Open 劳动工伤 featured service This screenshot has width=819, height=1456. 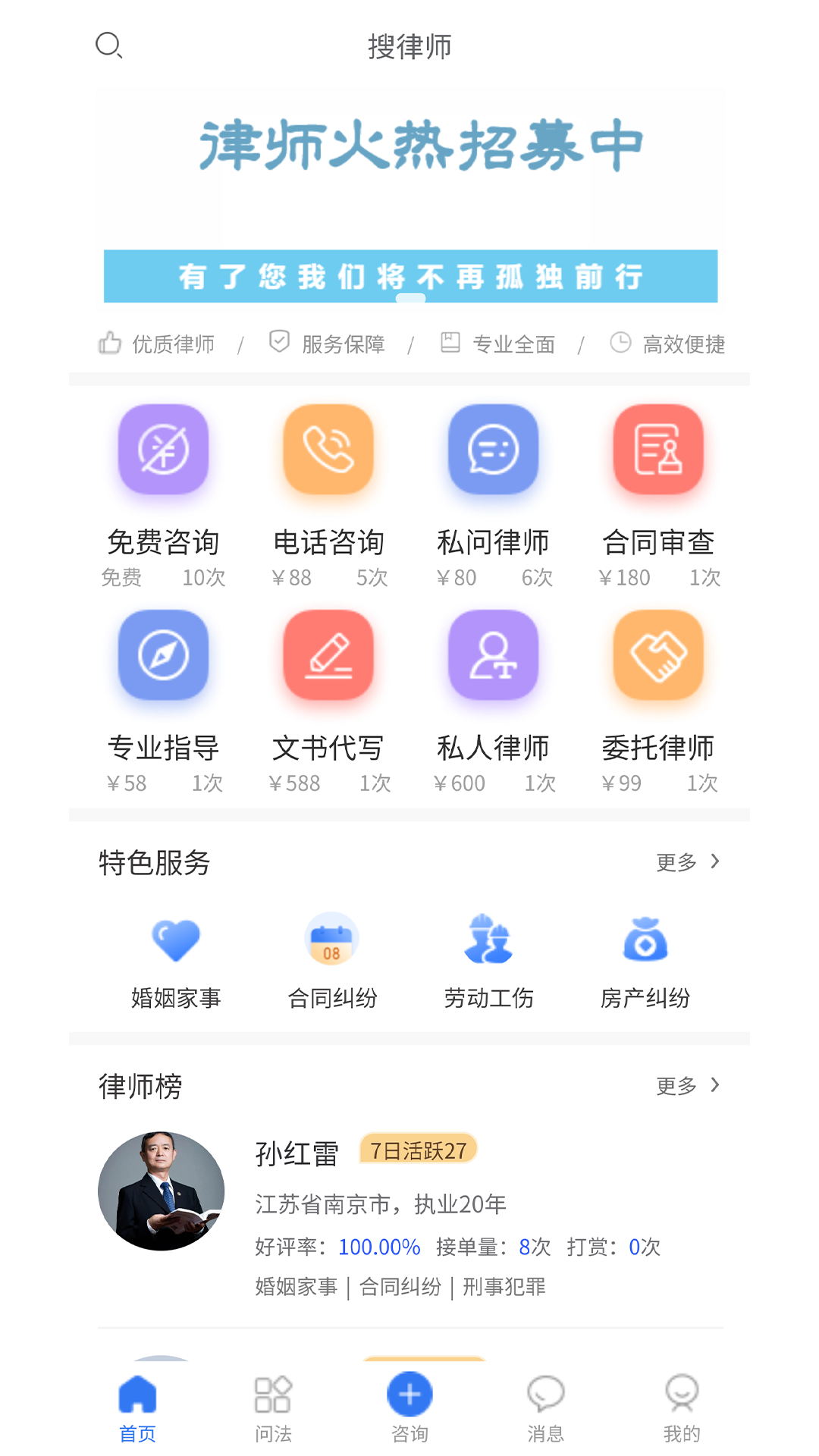pyautogui.click(x=489, y=961)
